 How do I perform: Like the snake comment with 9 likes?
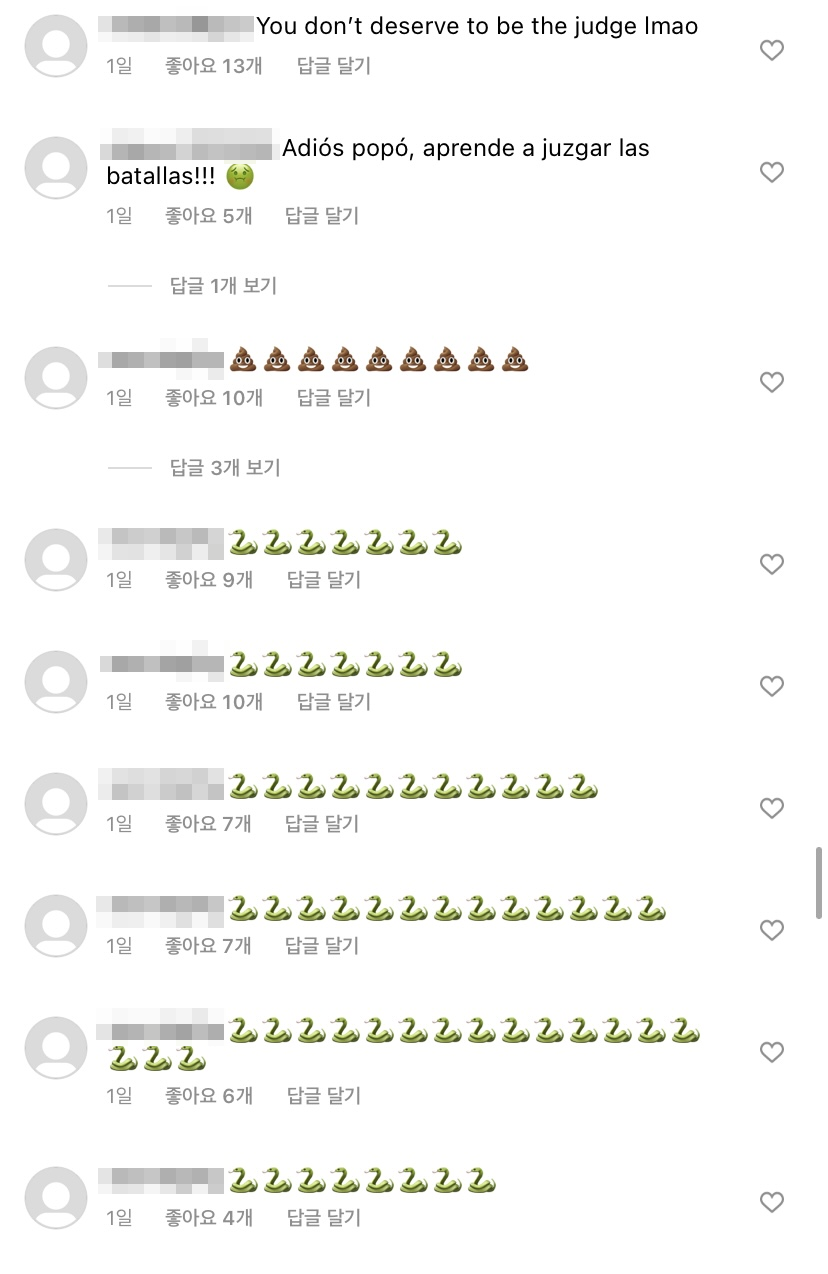point(772,564)
